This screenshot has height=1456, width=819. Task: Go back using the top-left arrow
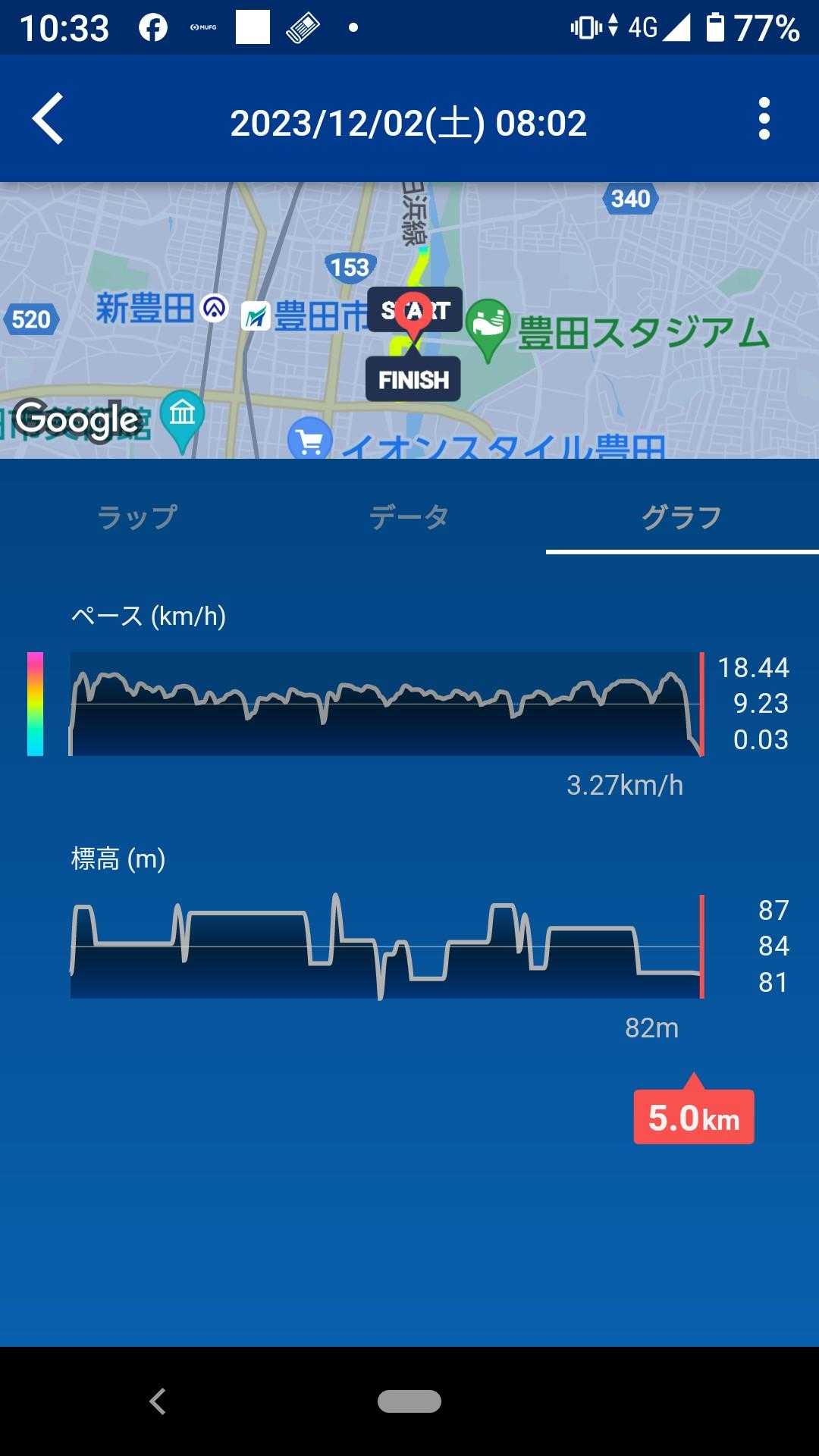click(48, 119)
